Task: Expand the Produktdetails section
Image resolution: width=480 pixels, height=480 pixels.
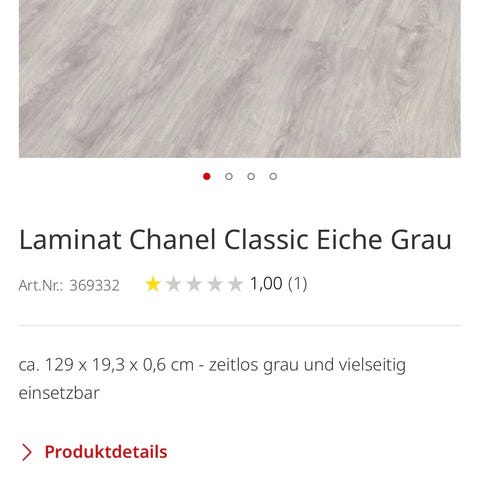Action: point(95,452)
